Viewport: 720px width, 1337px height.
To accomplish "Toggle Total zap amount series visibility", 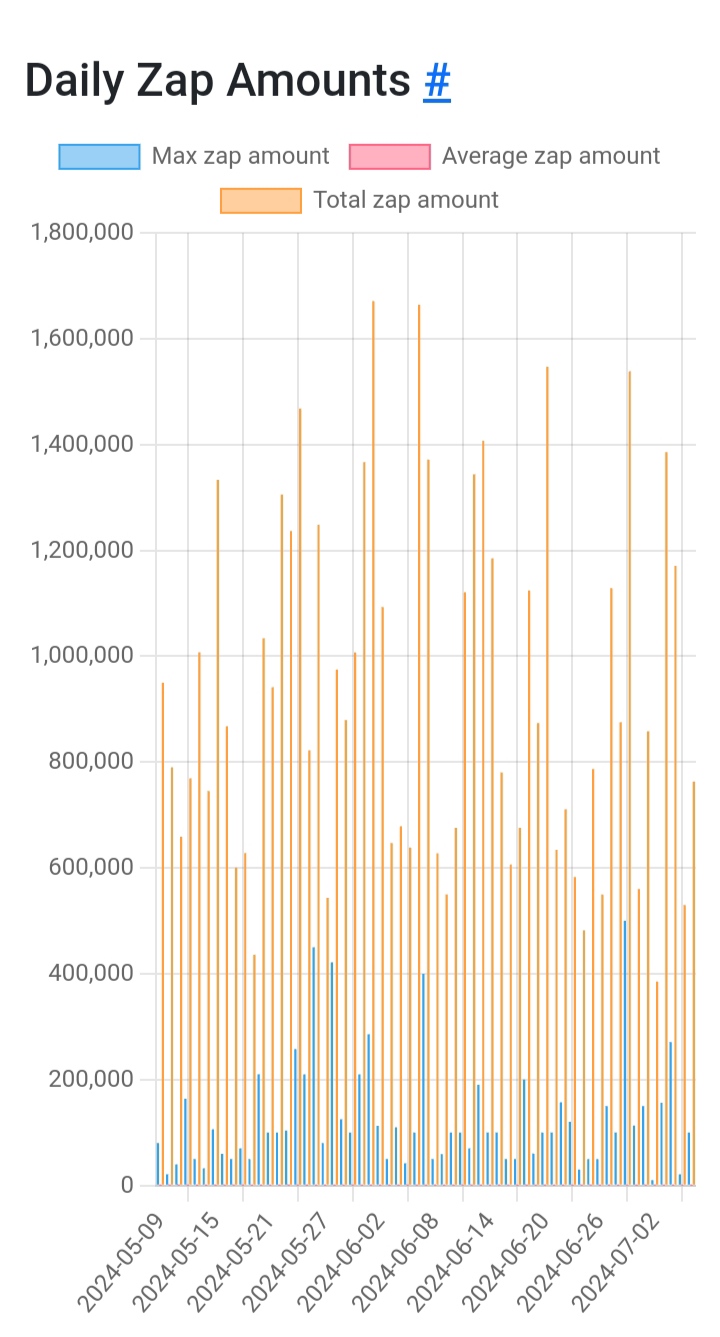I will tap(360, 200).
